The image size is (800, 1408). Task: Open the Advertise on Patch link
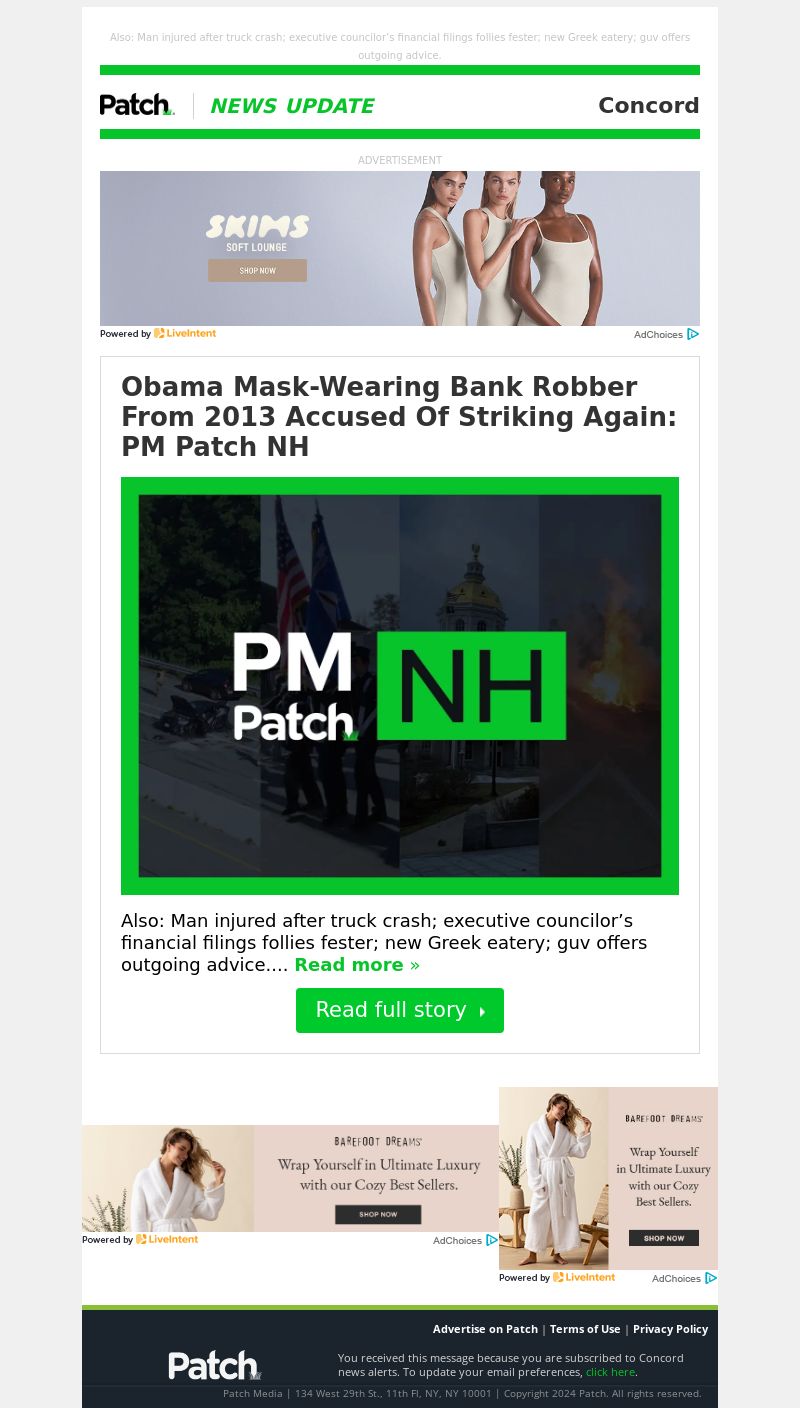485,1329
